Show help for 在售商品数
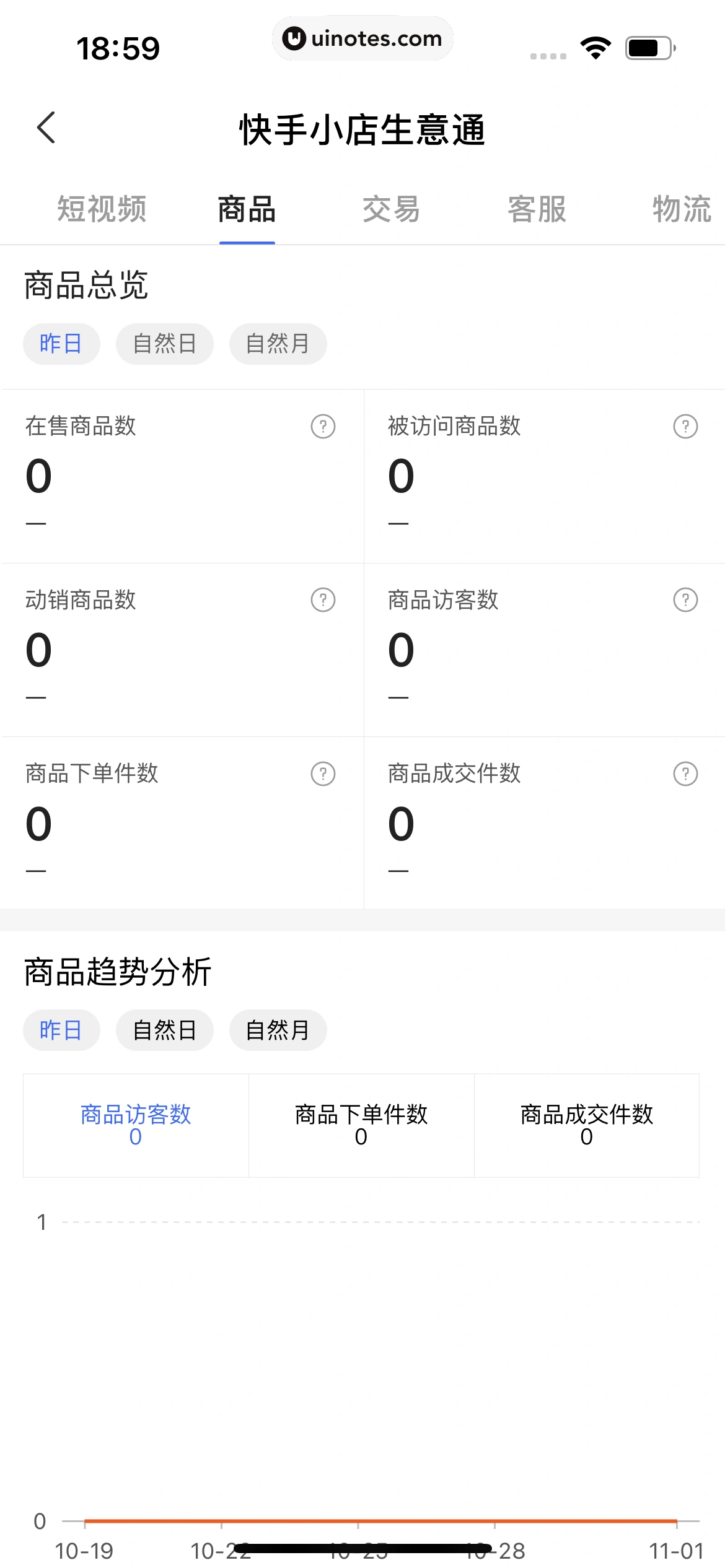The image size is (725, 1568). [x=323, y=426]
